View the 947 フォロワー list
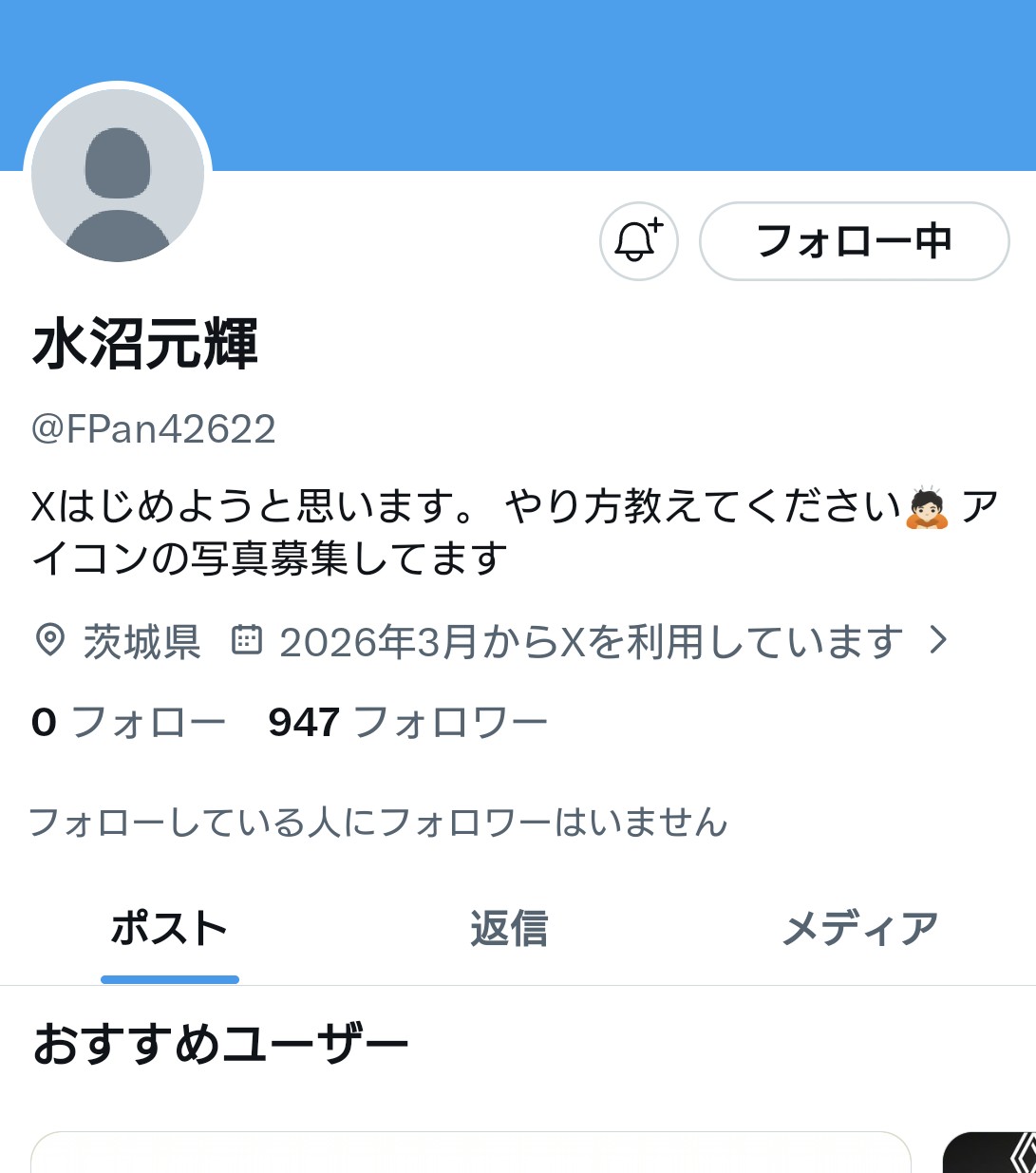1036x1173 pixels. coord(407,722)
